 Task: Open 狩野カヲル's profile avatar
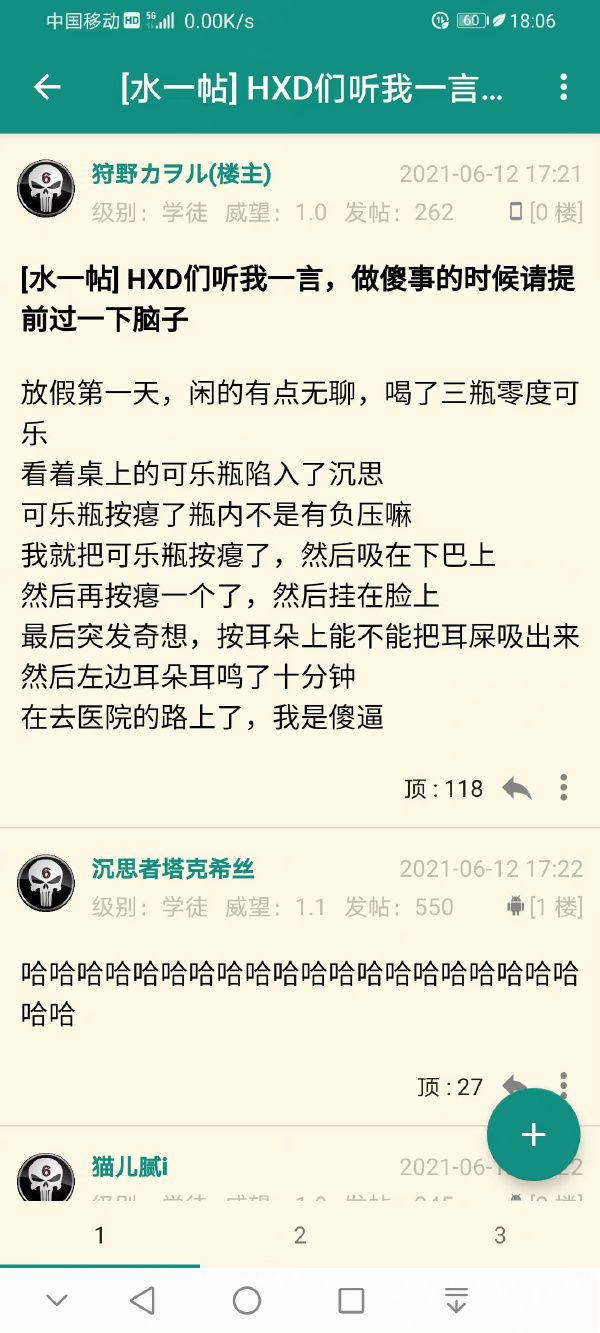pyautogui.click(x=46, y=187)
